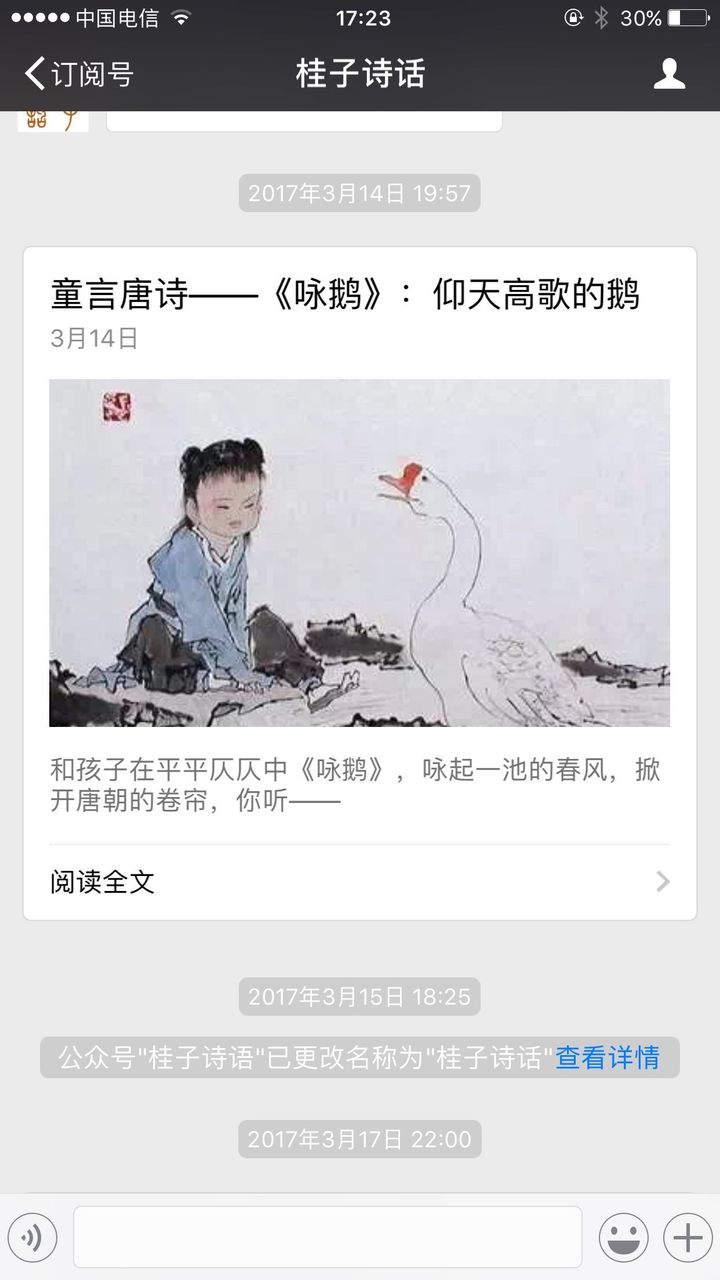Open the emoji picker
The image size is (720, 1280).
623,1239
